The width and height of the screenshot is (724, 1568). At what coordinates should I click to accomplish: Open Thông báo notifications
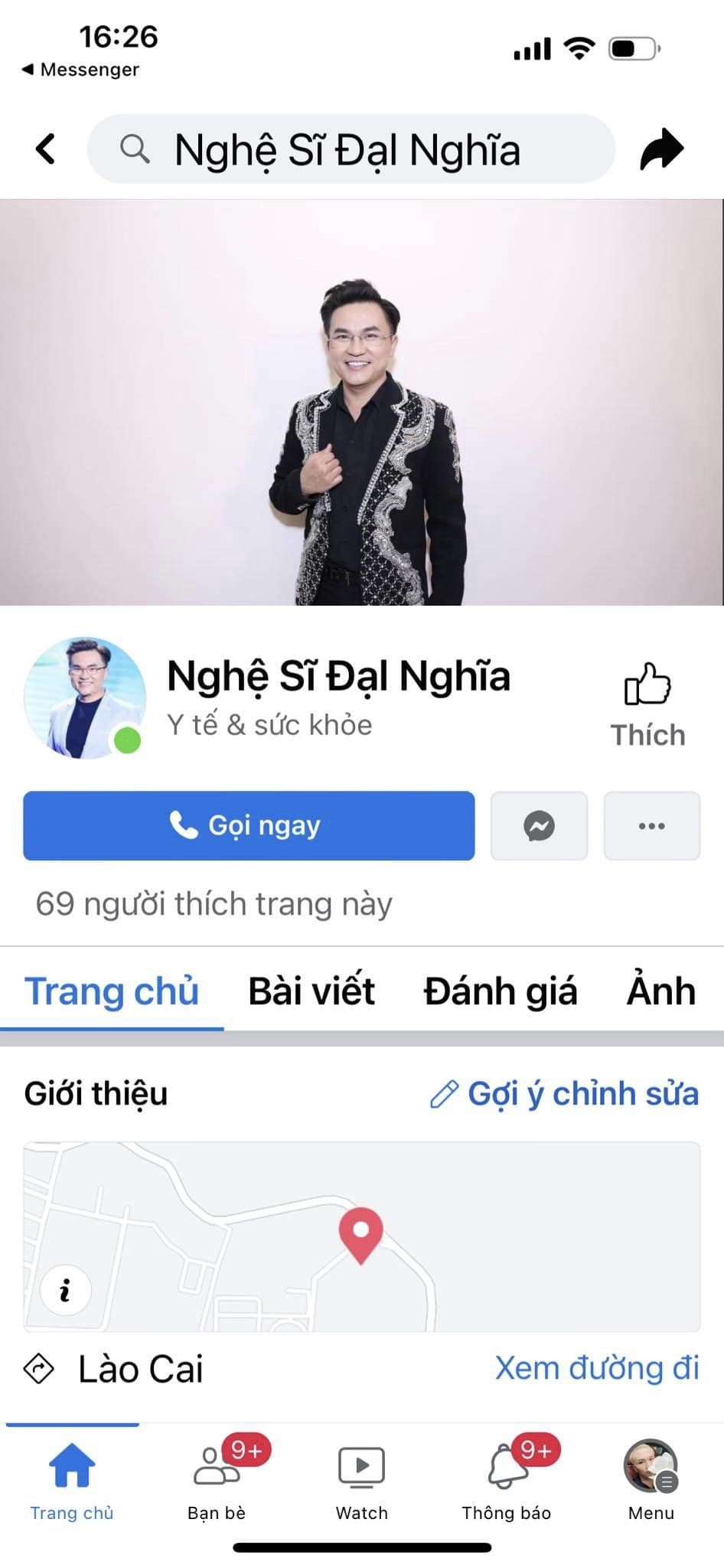tap(506, 1479)
